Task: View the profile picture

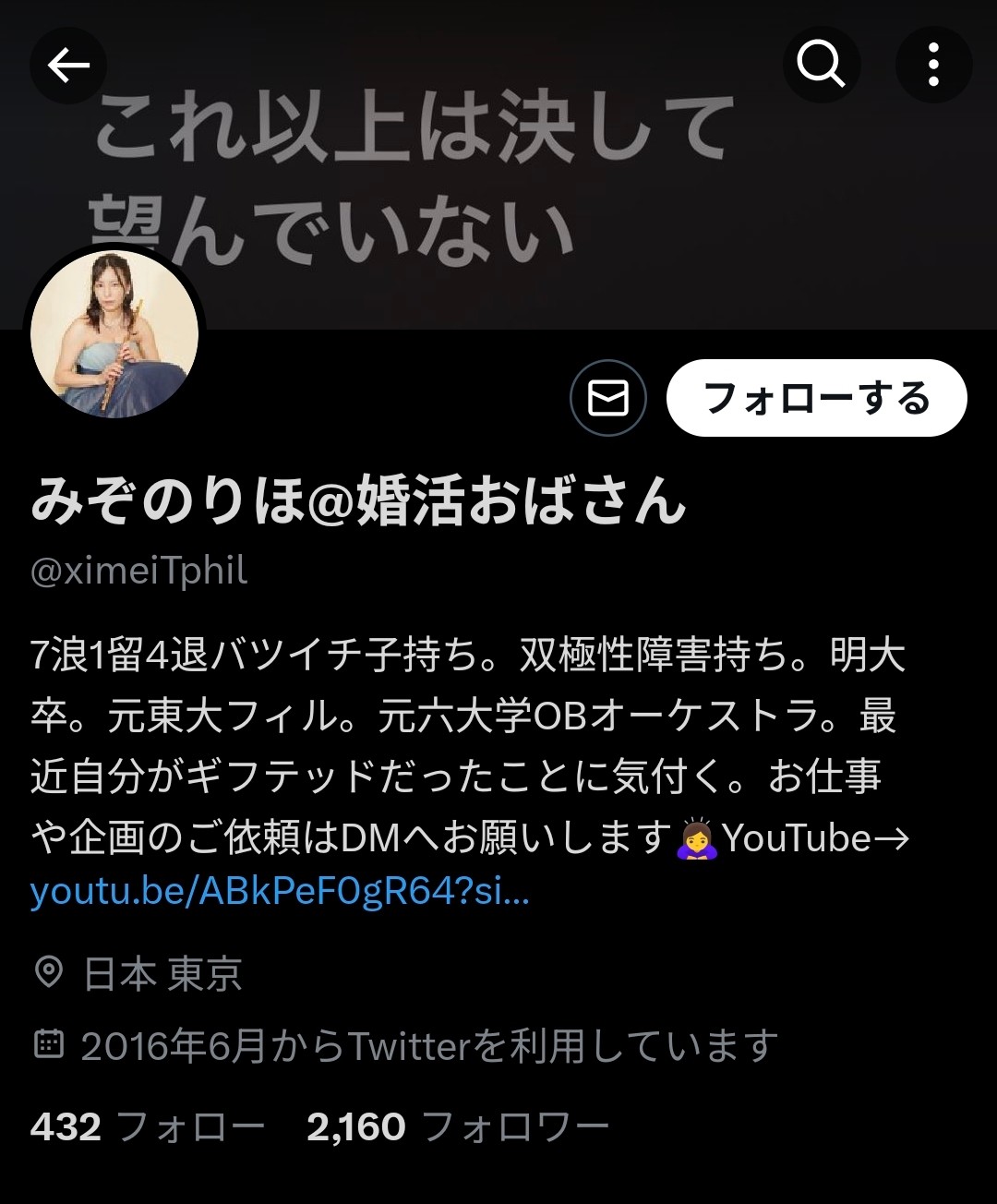Action: pos(115,333)
